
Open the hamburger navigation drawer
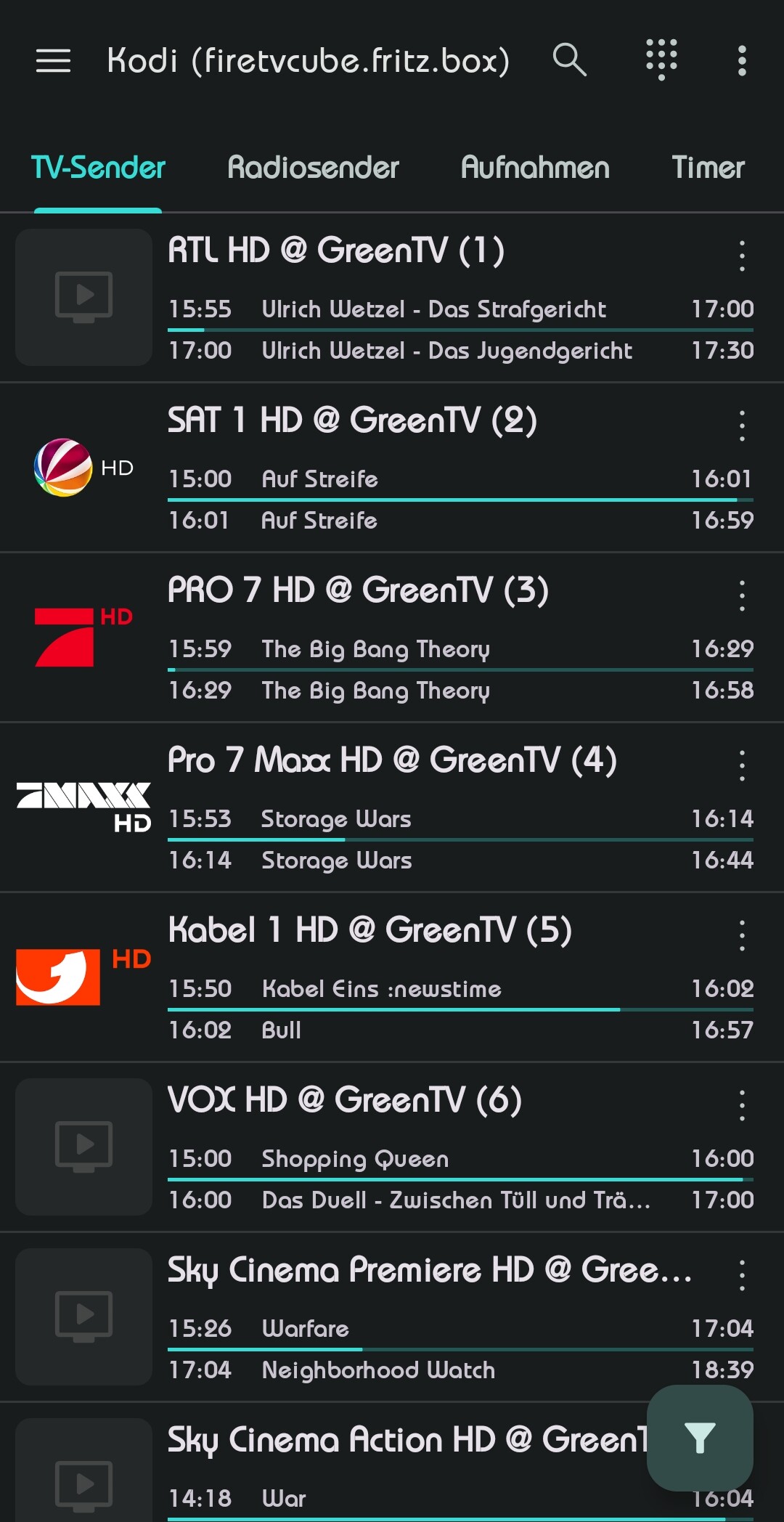53,61
